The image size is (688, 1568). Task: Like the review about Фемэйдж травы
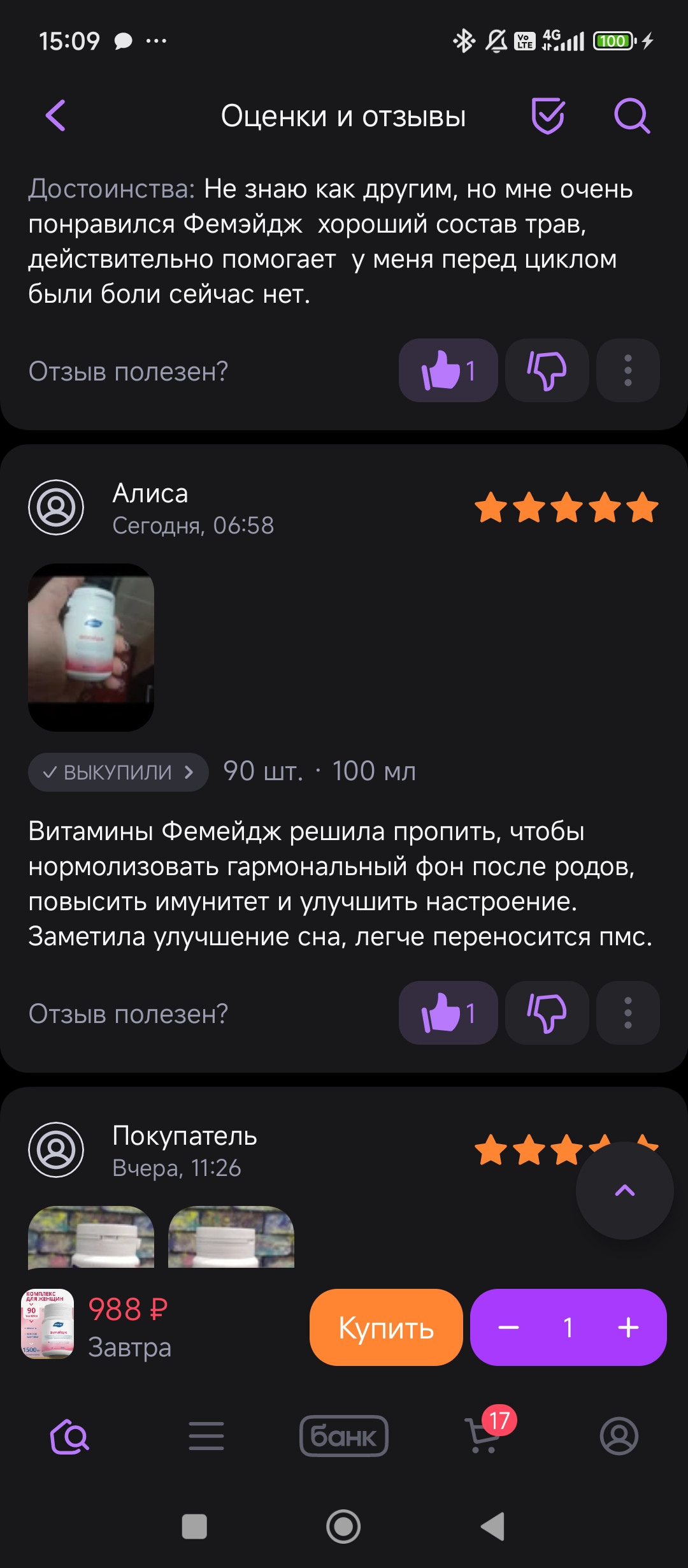coord(448,370)
